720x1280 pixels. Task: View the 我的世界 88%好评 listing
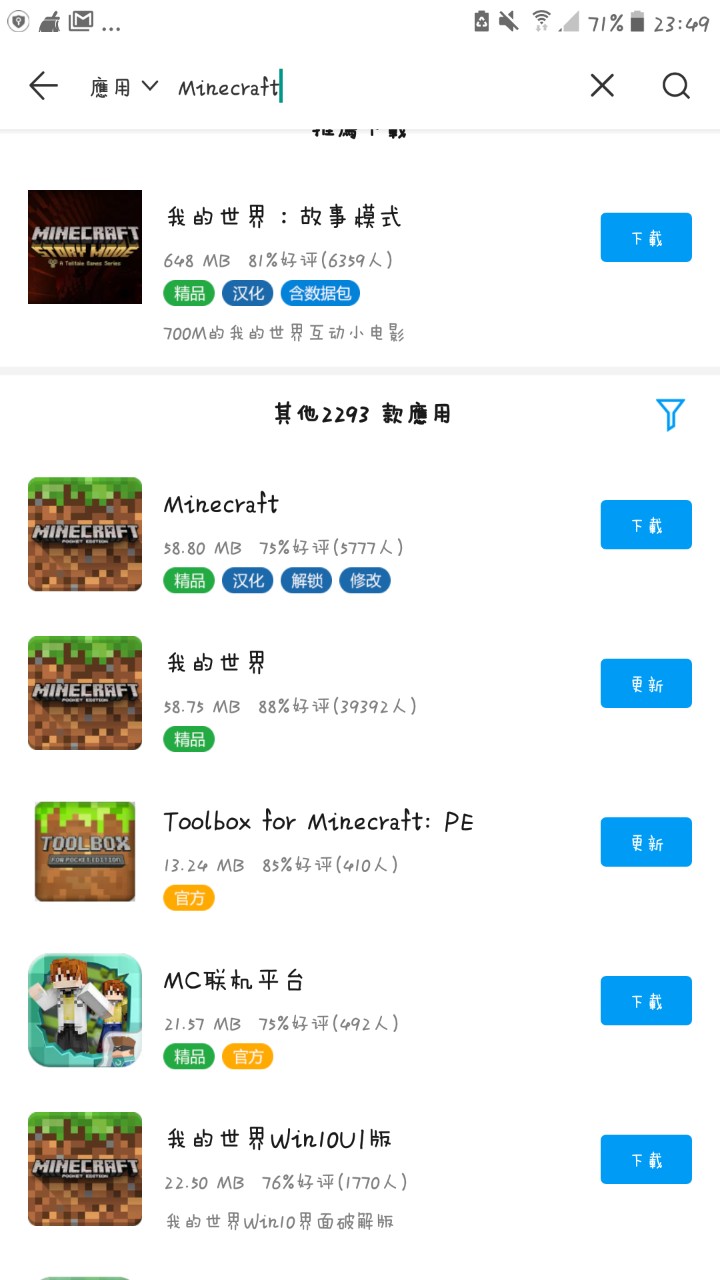pos(217,663)
